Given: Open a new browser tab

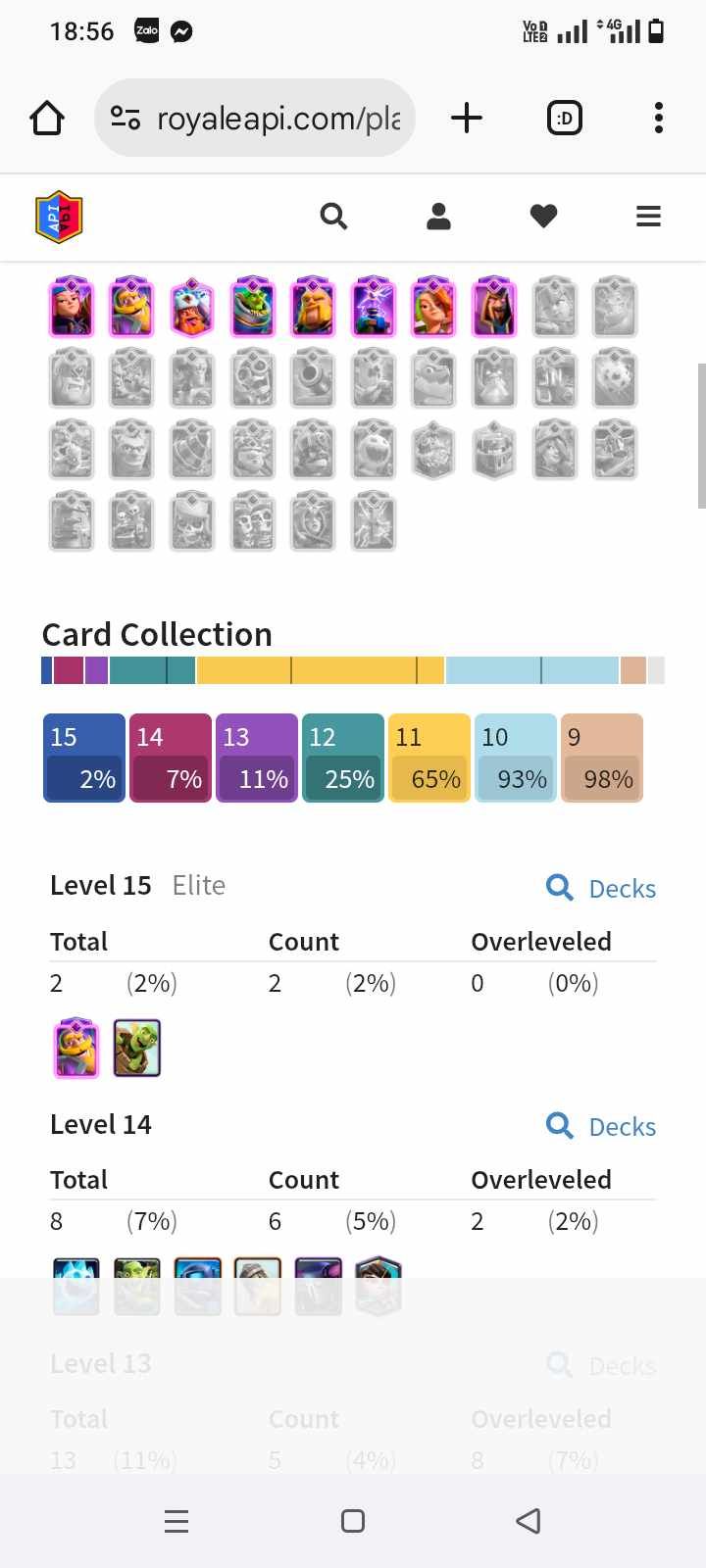Looking at the screenshot, I should pyautogui.click(x=467, y=118).
